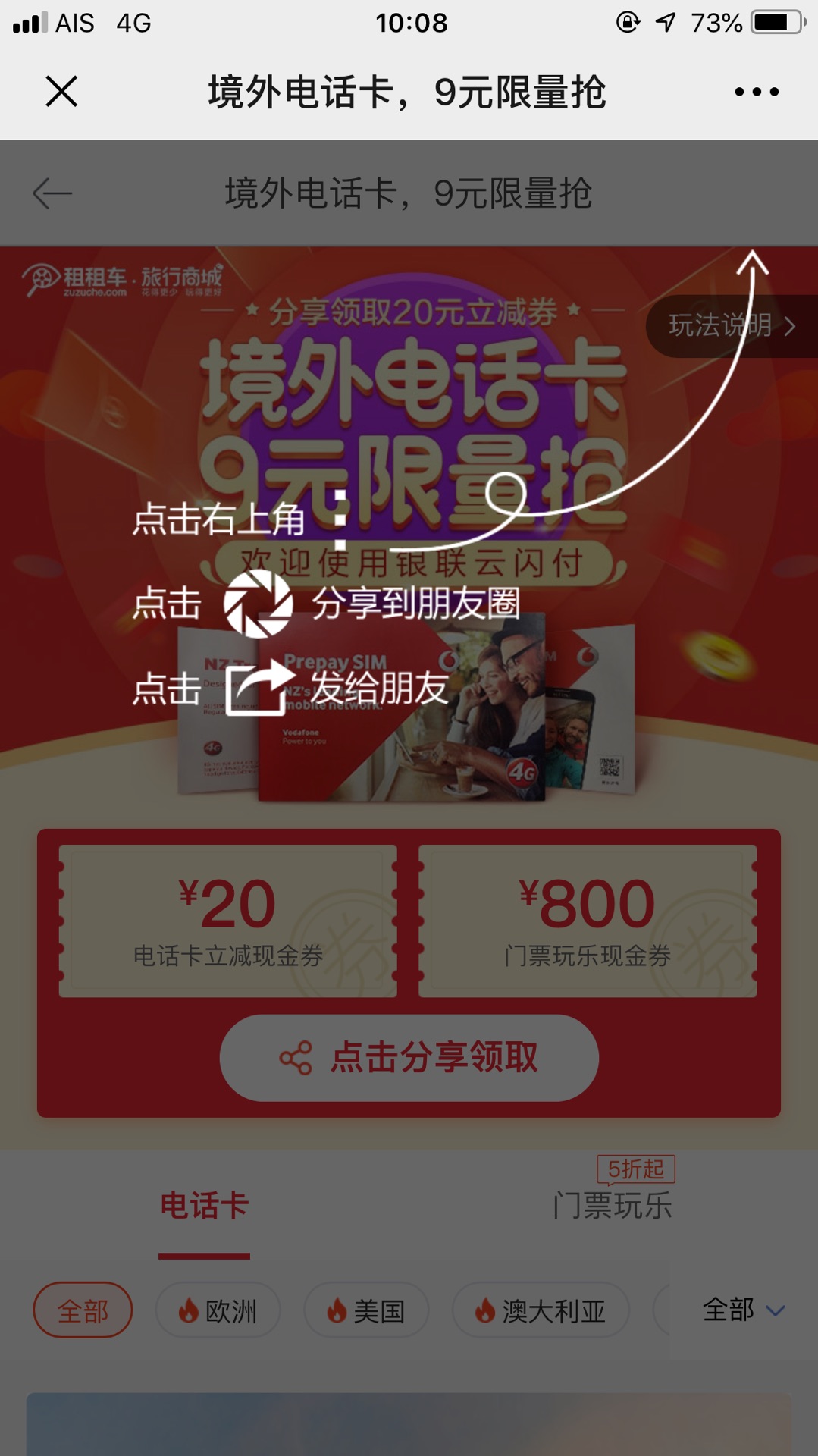Switch to the 门票玩乐 tab
Screen dimensions: 818x1456
coord(613,1206)
